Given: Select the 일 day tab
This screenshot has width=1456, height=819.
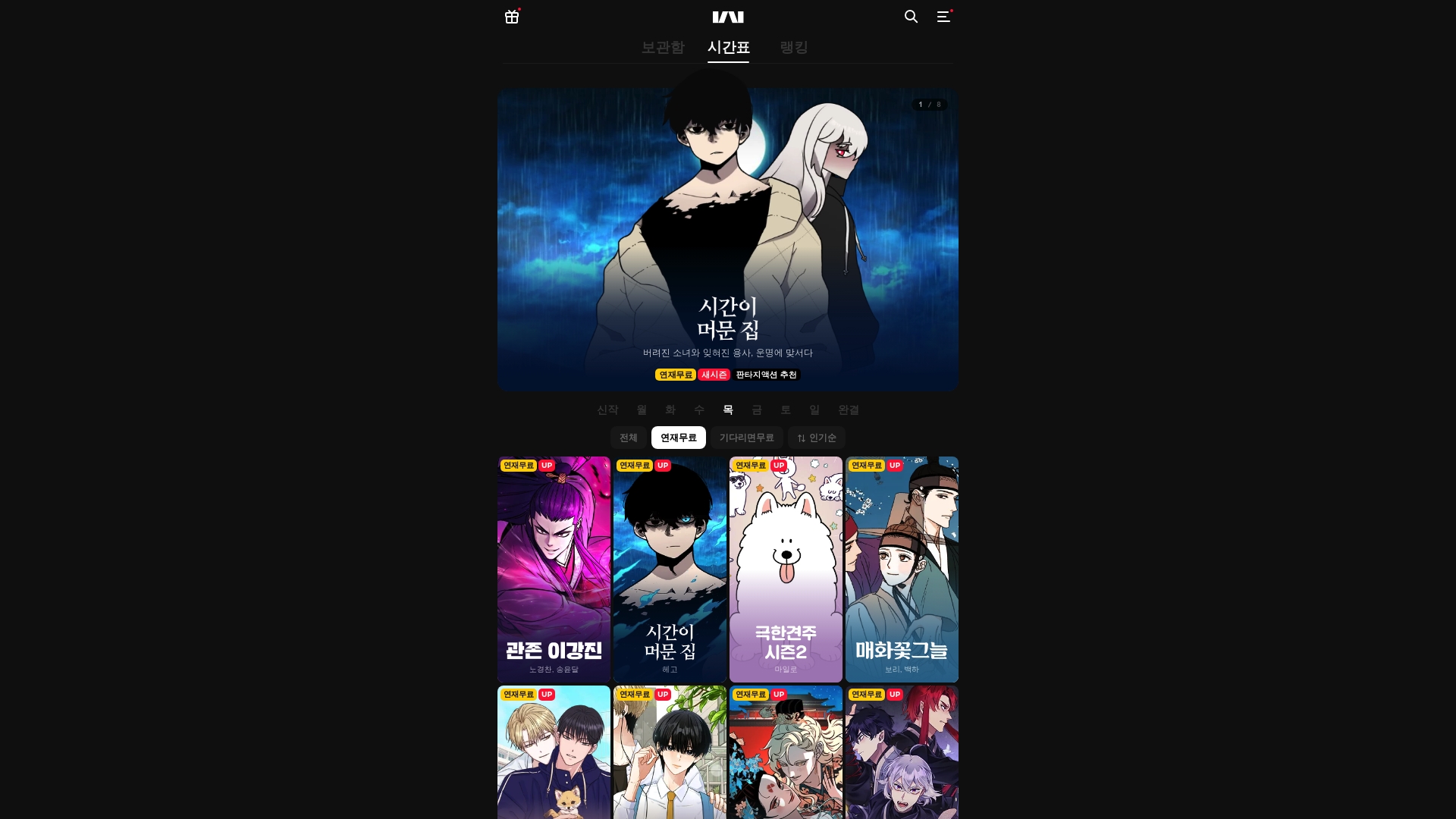Looking at the screenshot, I should tap(814, 409).
